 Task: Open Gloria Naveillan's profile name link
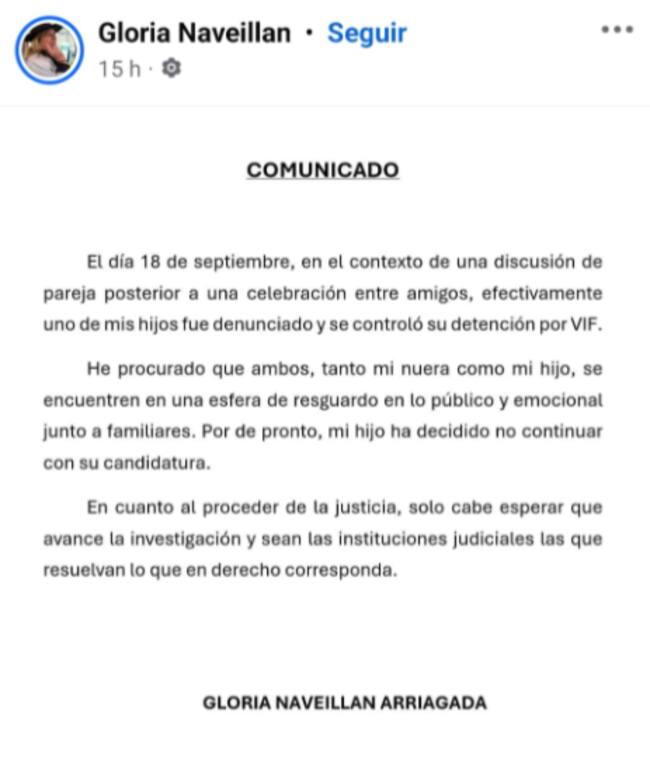point(194,33)
